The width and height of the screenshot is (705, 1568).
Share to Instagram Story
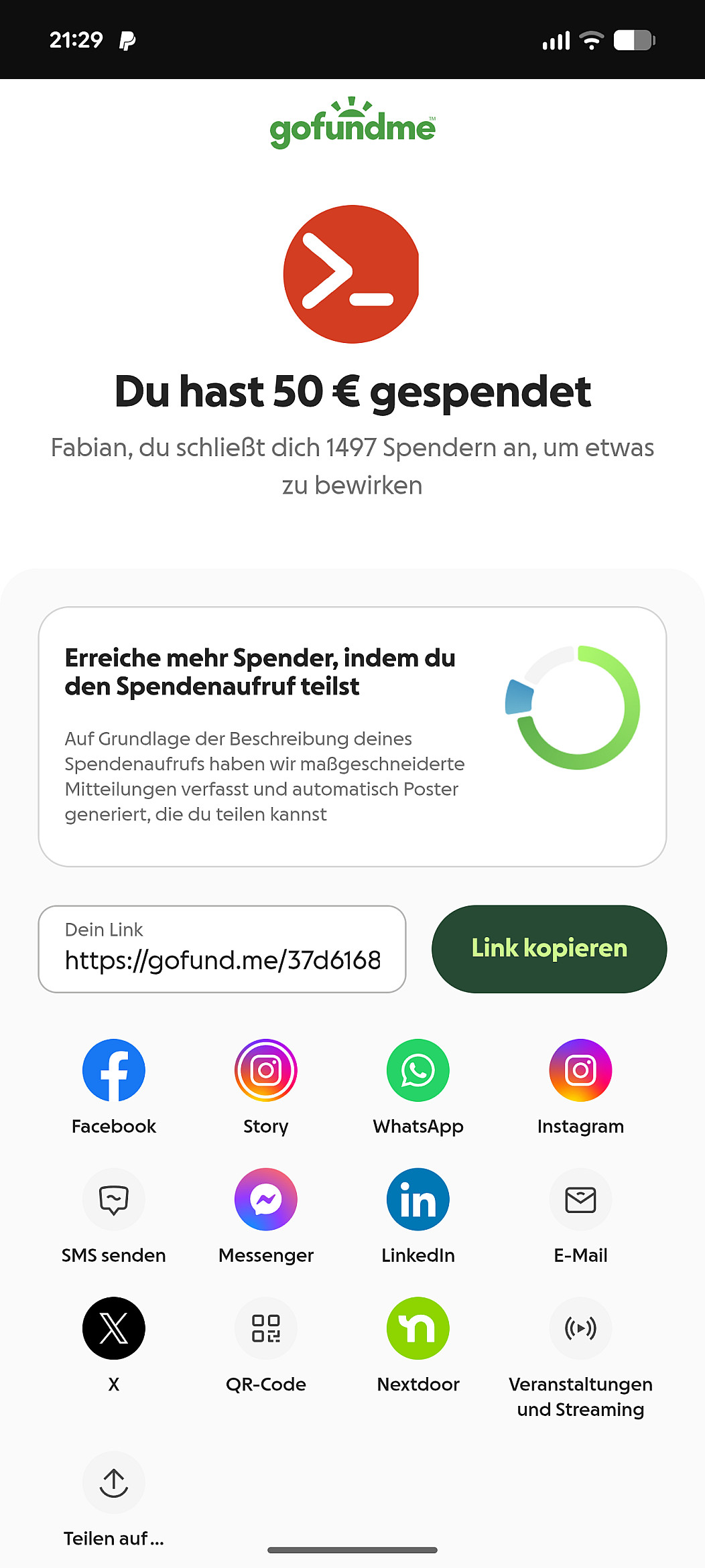coord(266,1070)
